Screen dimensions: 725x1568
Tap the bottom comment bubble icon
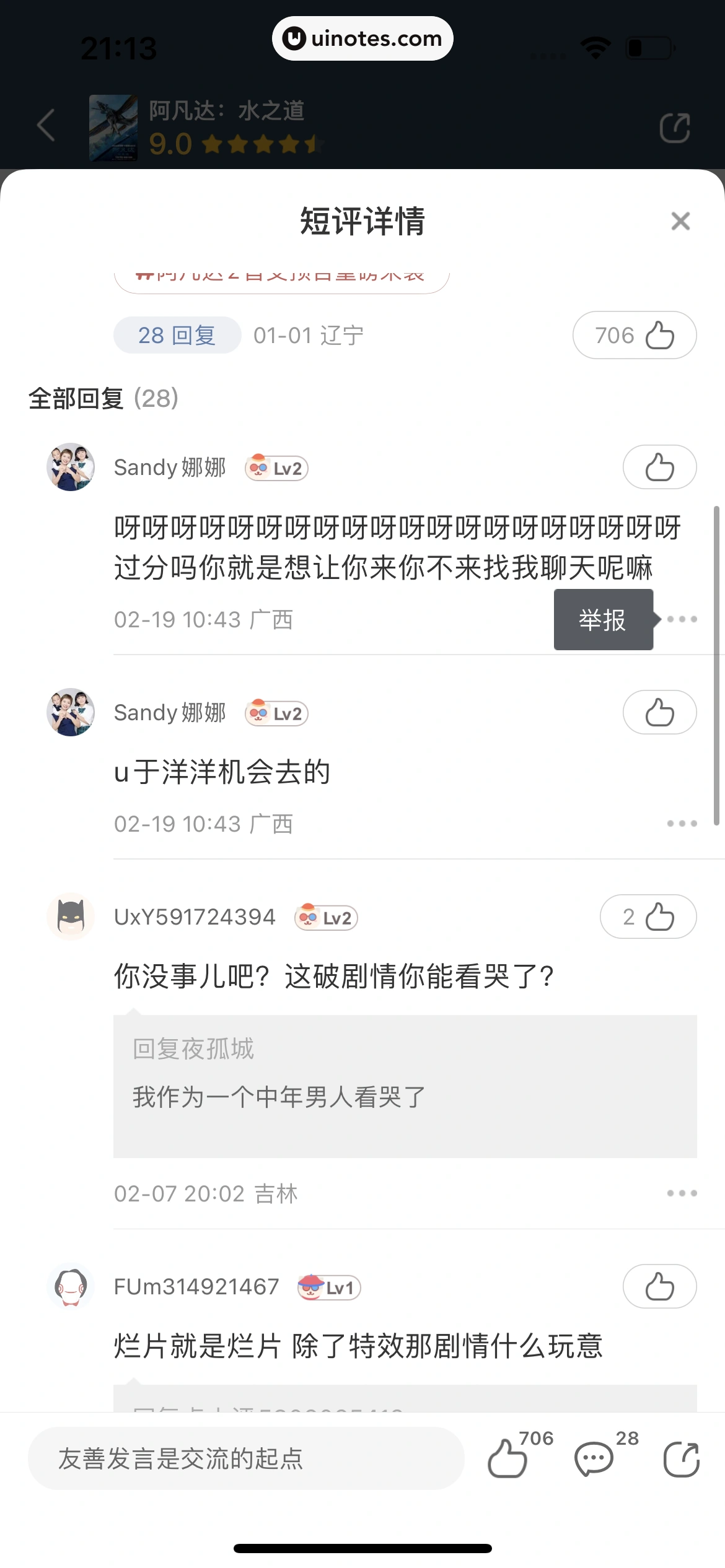click(594, 1460)
